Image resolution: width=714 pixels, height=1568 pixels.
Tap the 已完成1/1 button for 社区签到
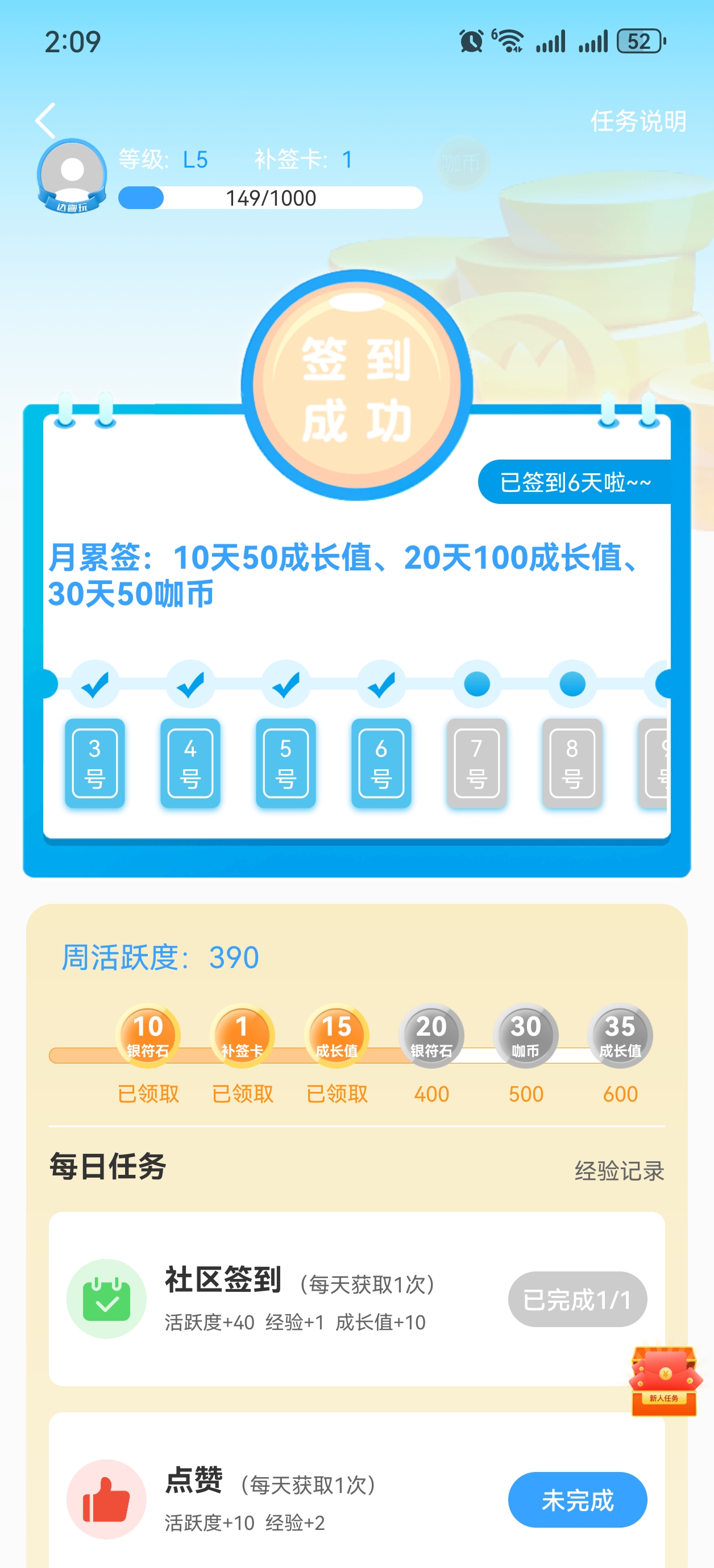point(577,1300)
